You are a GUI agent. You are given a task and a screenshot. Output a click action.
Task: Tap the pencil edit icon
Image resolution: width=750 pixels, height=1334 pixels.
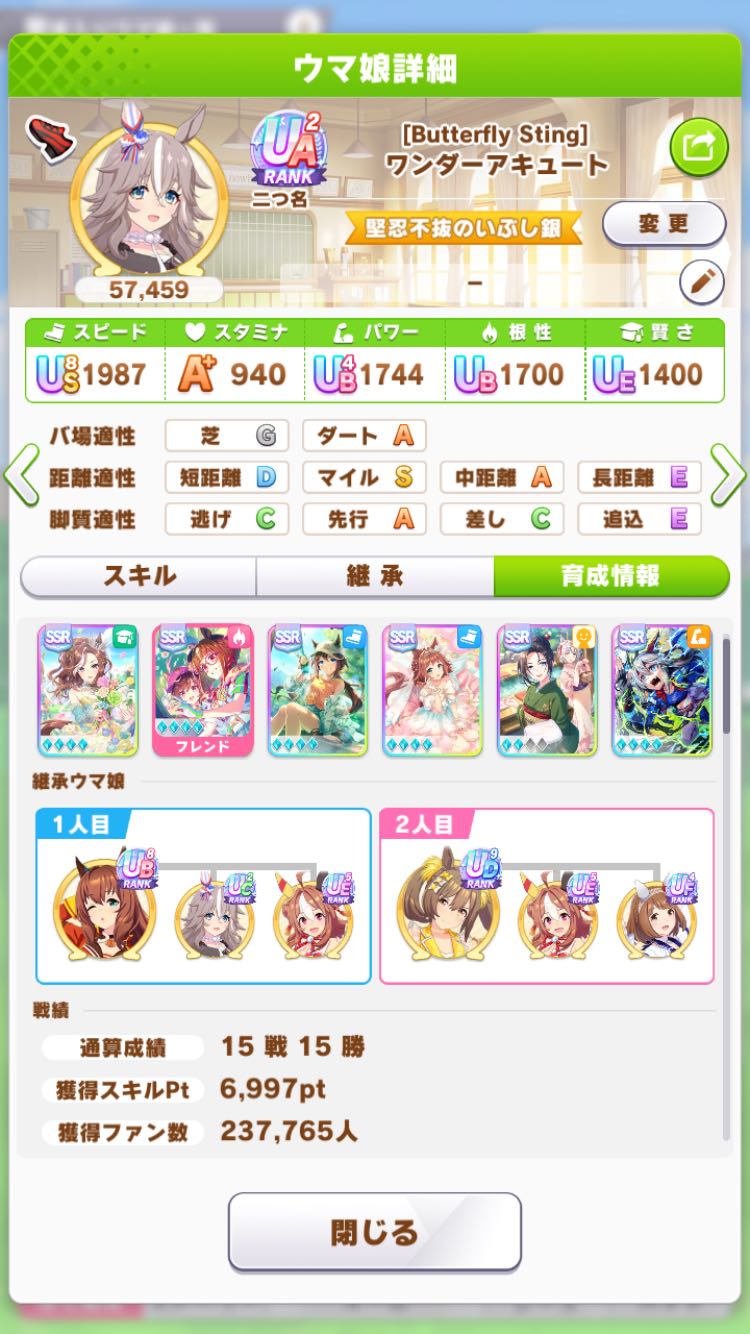tap(701, 283)
